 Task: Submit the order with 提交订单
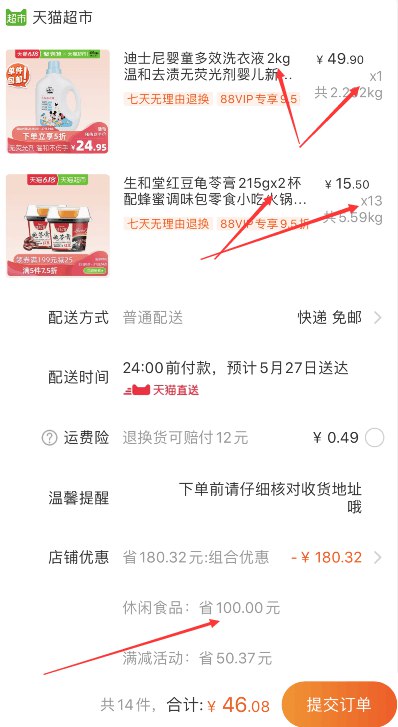pyautogui.click(x=339, y=704)
